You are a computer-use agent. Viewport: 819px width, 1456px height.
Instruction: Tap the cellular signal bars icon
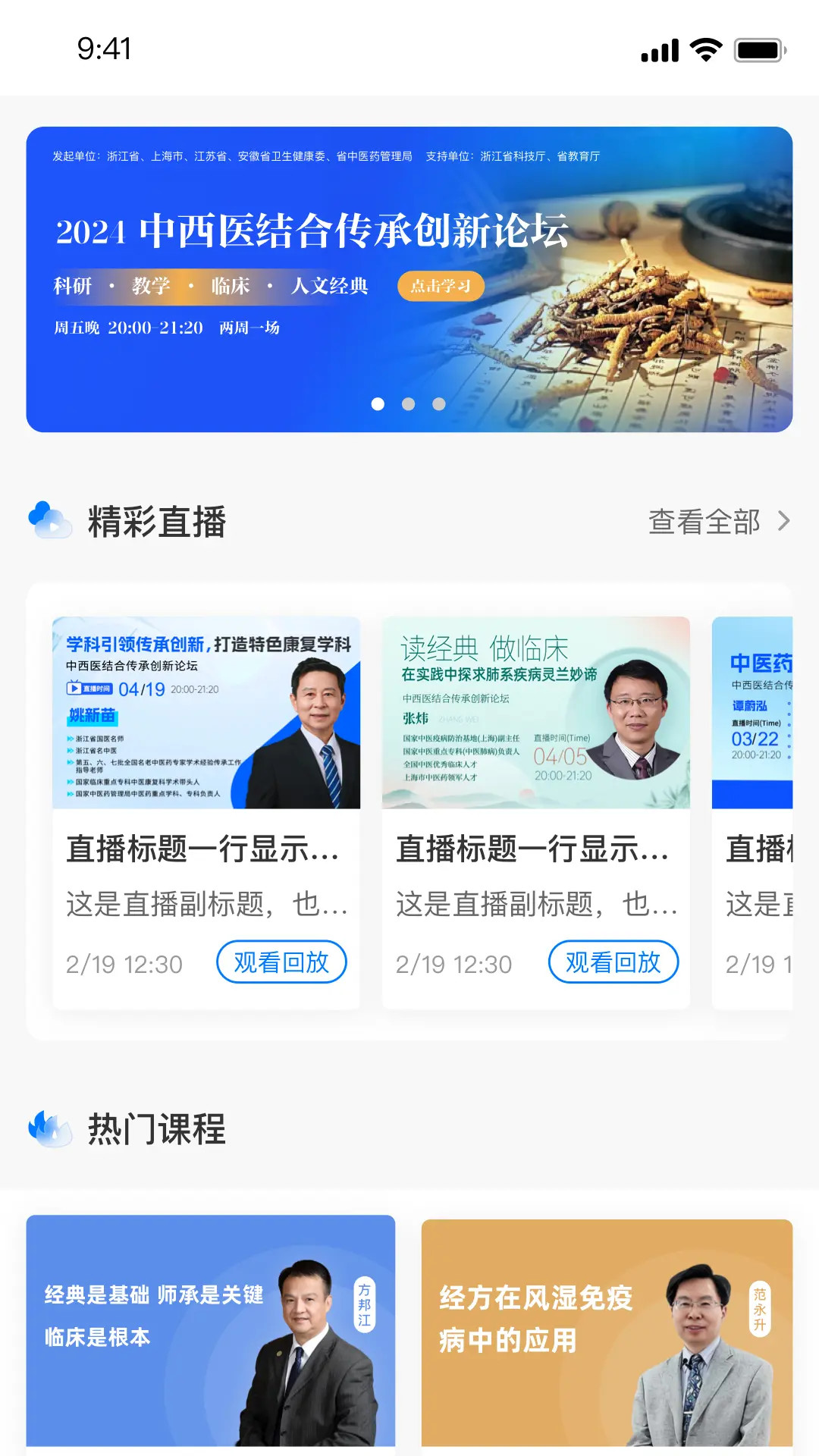tap(658, 49)
